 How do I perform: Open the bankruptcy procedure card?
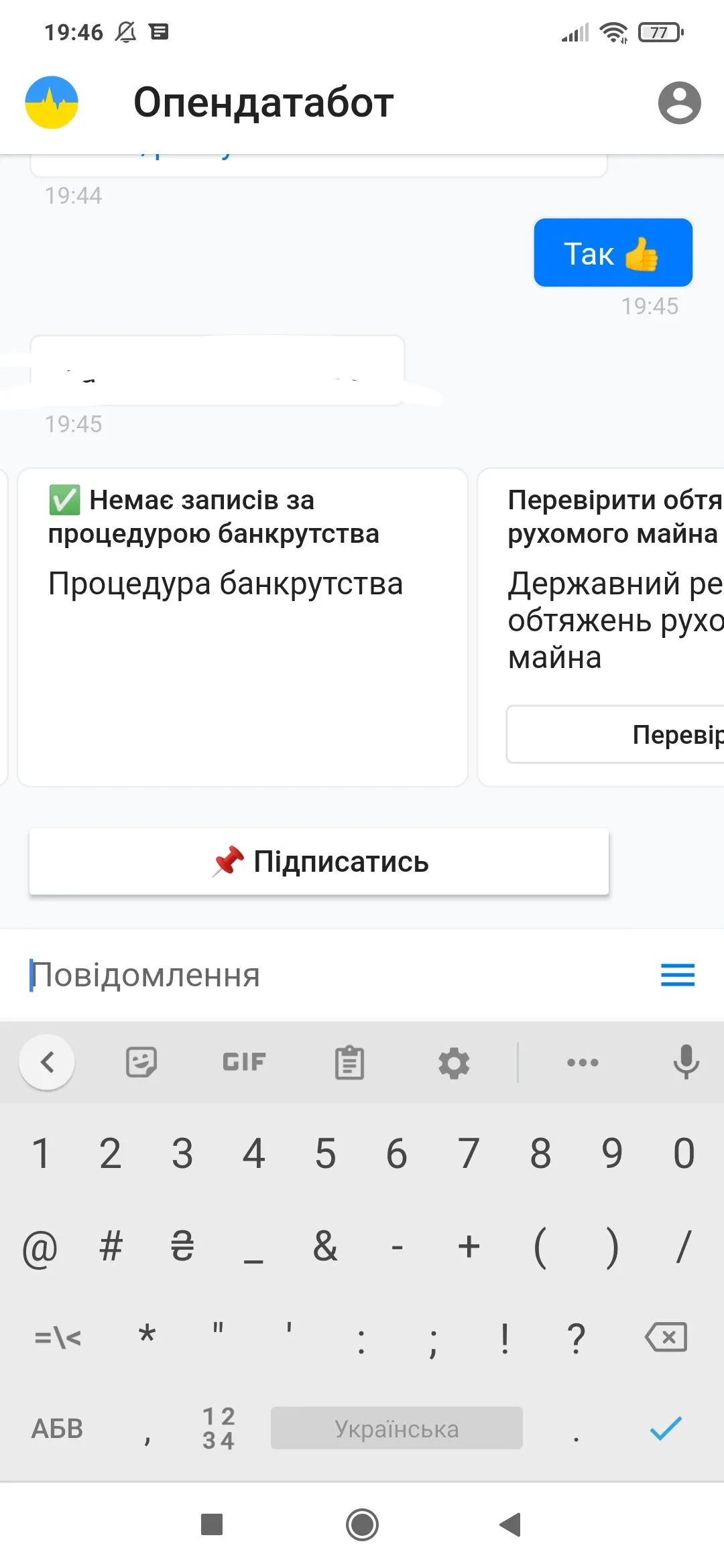click(x=242, y=627)
